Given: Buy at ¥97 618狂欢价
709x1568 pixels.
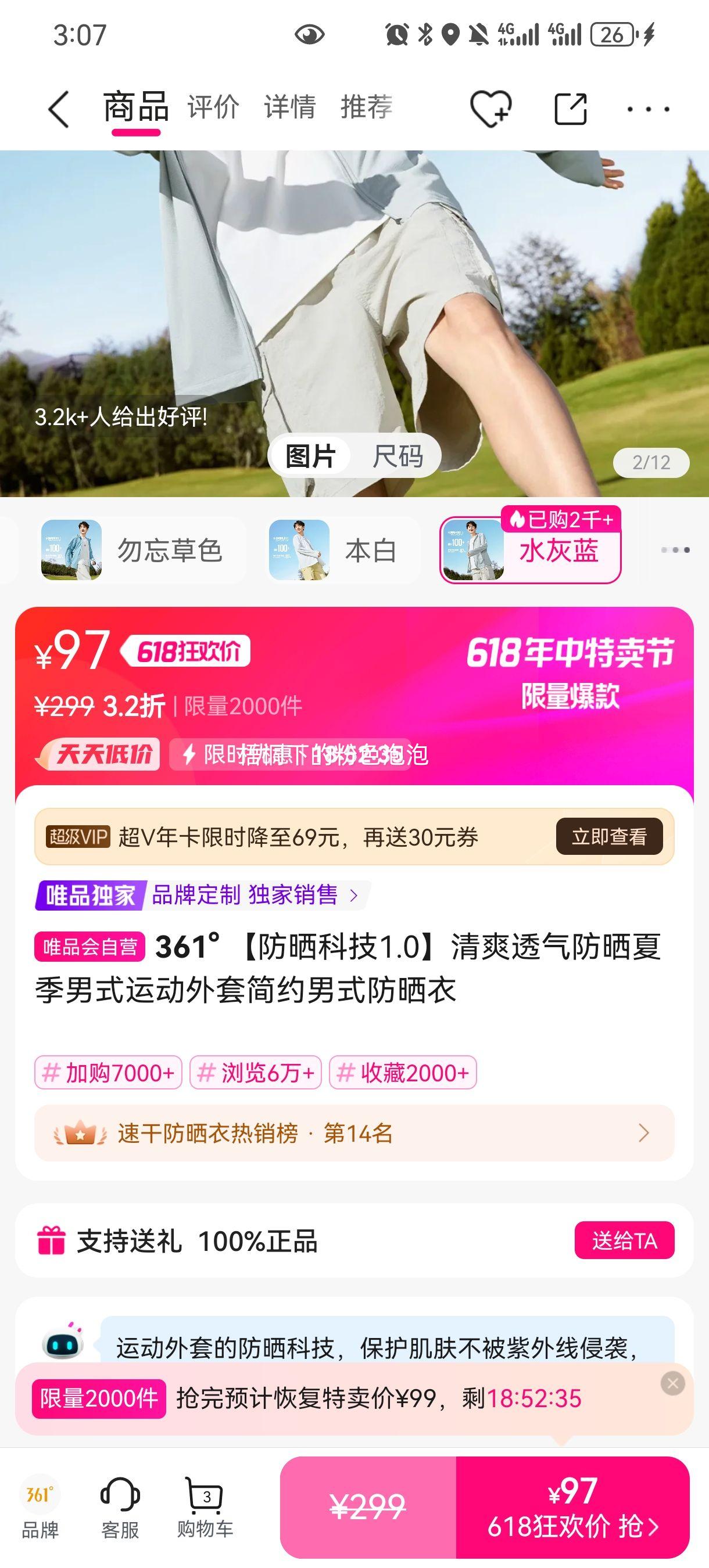Looking at the screenshot, I should (x=572, y=1507).
